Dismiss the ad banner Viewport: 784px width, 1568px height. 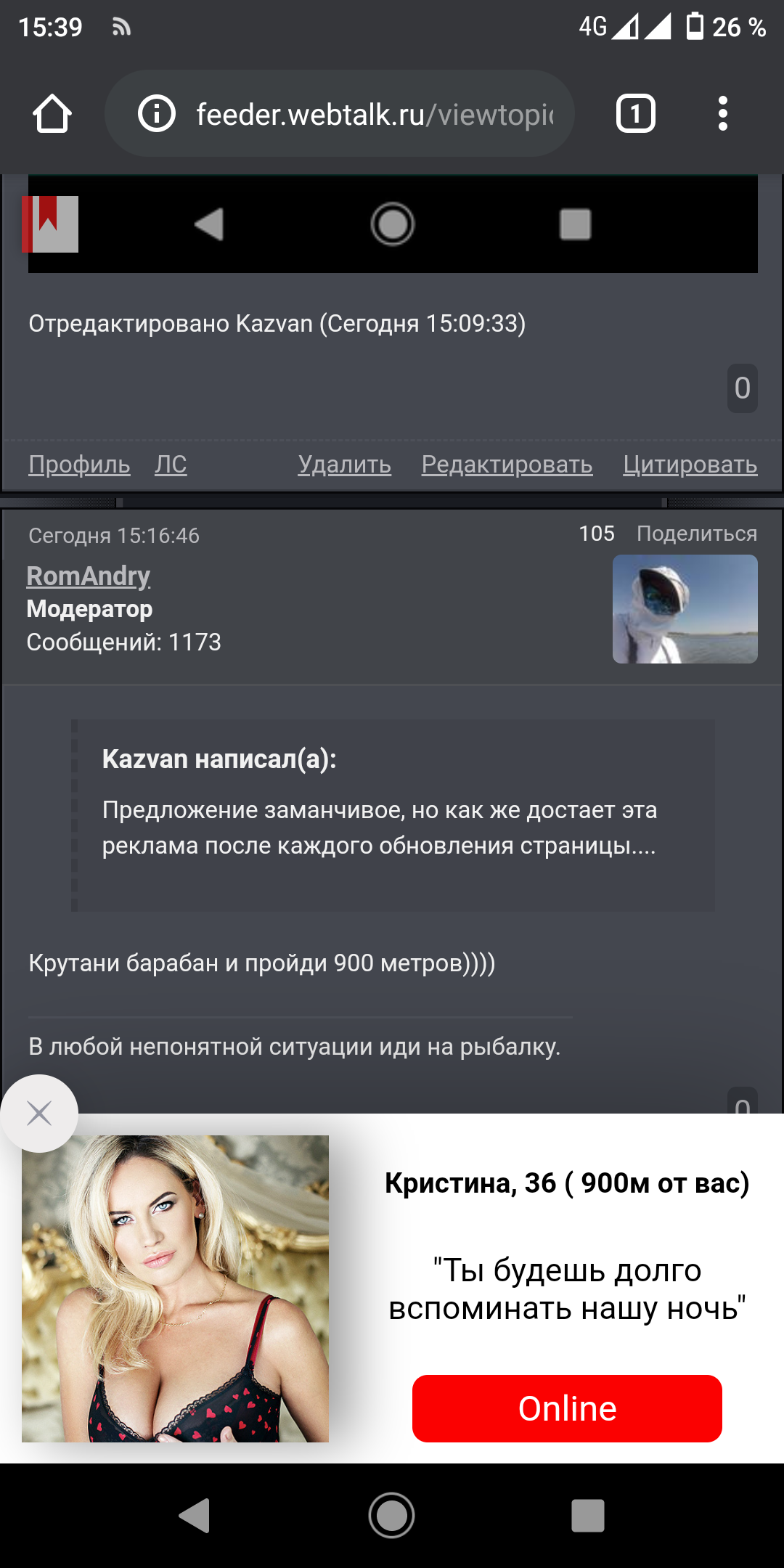39,1113
